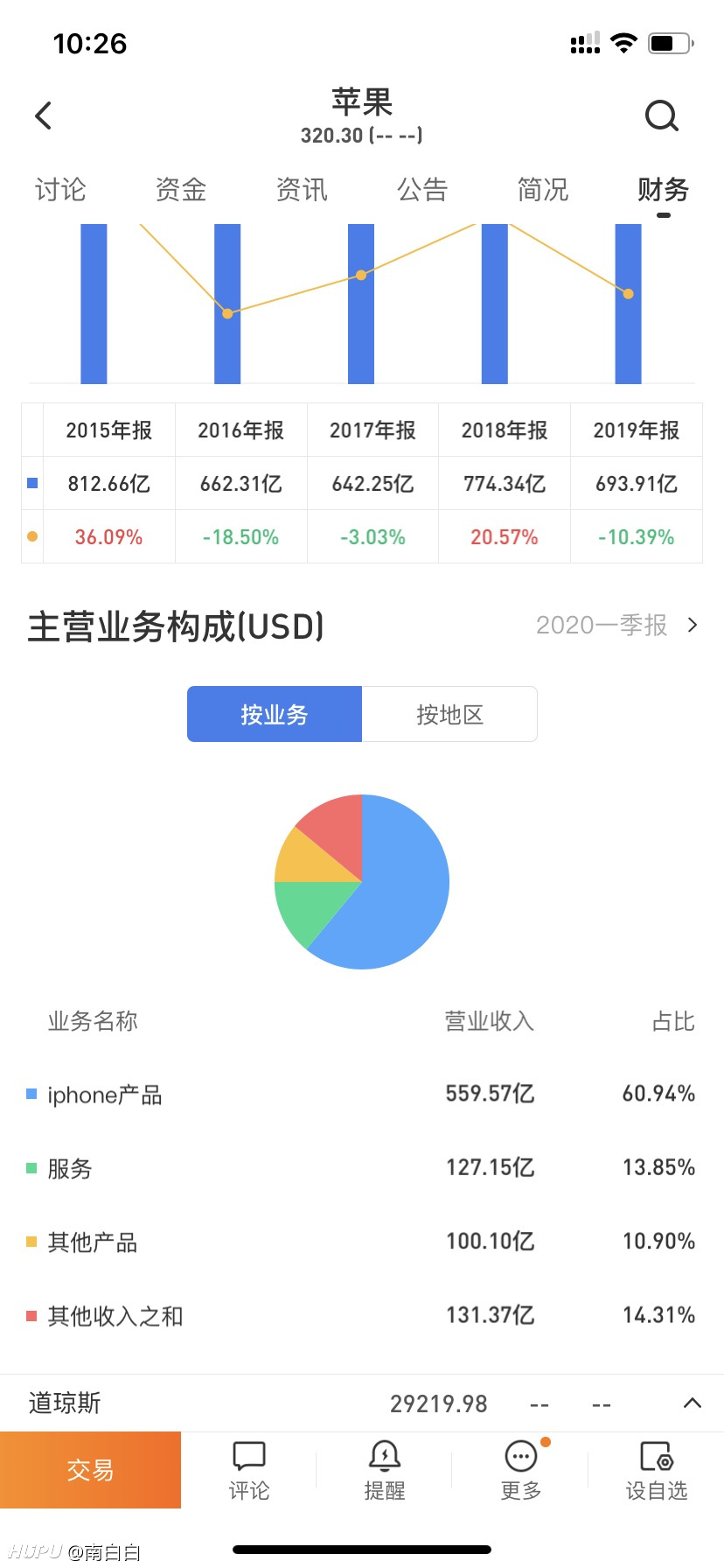Select the 财务 tab
Viewport: 724px width, 1568px height.
click(x=664, y=189)
